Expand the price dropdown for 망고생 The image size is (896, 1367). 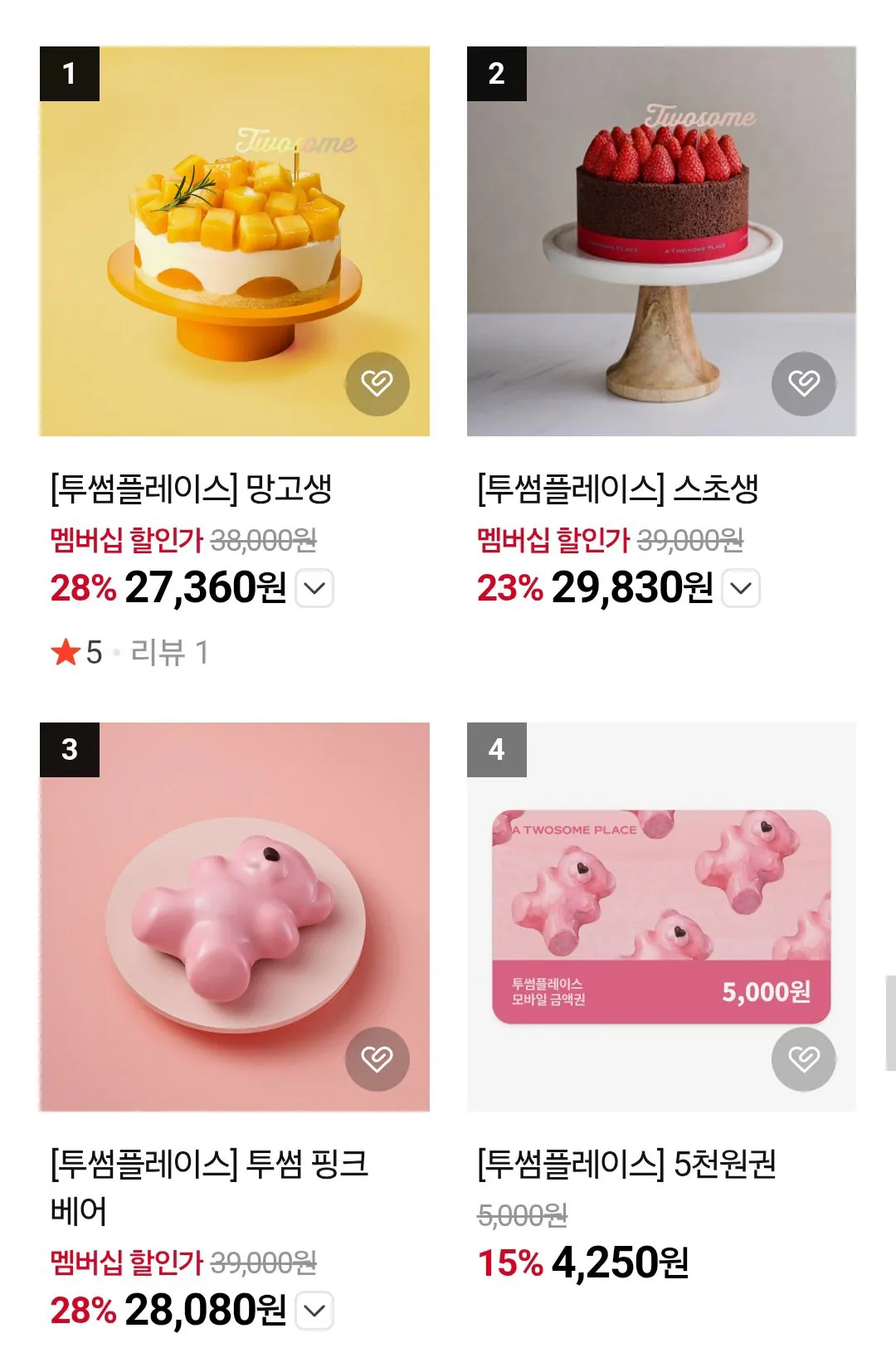(314, 589)
